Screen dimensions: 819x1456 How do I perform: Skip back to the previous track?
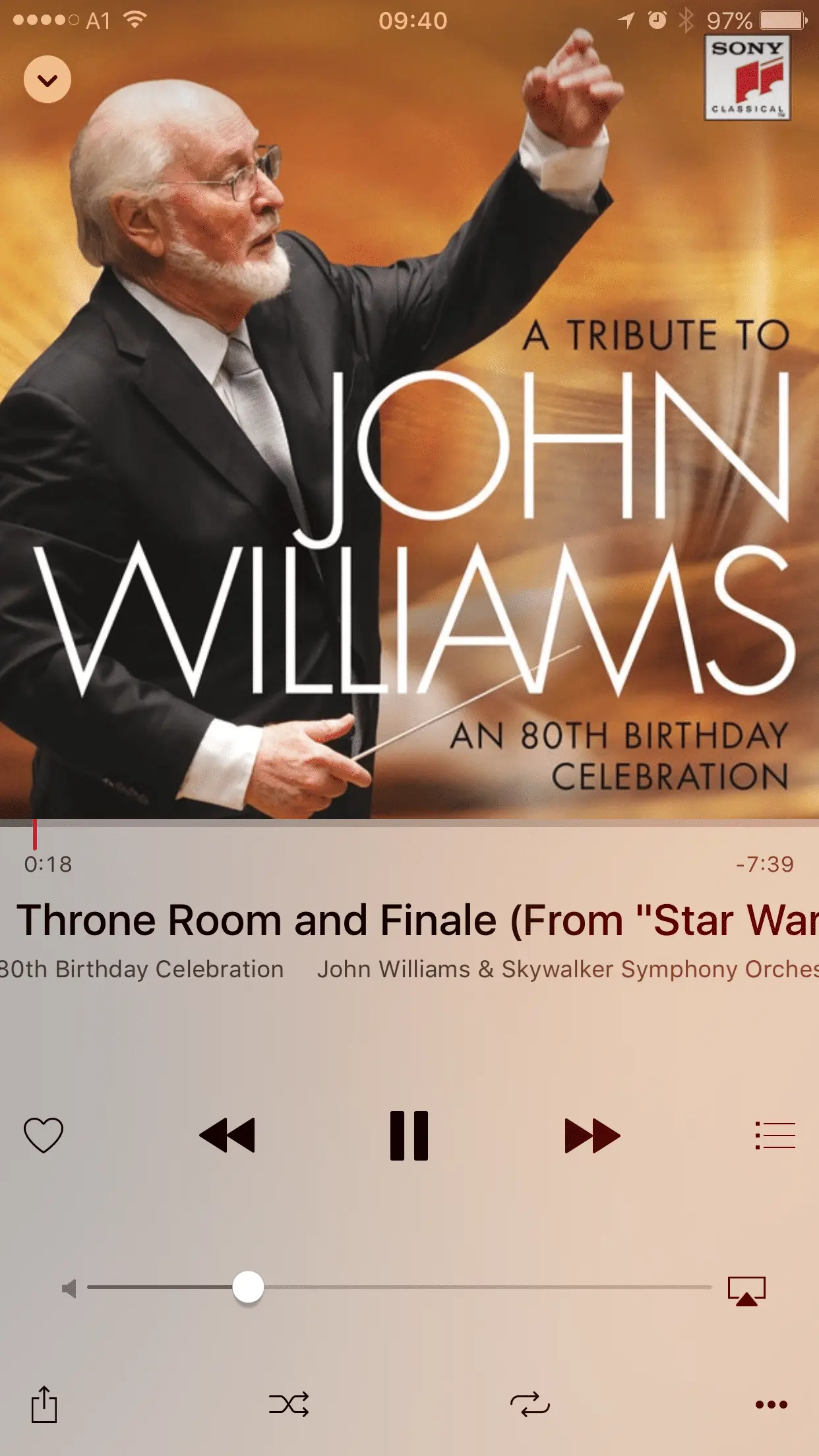227,1135
